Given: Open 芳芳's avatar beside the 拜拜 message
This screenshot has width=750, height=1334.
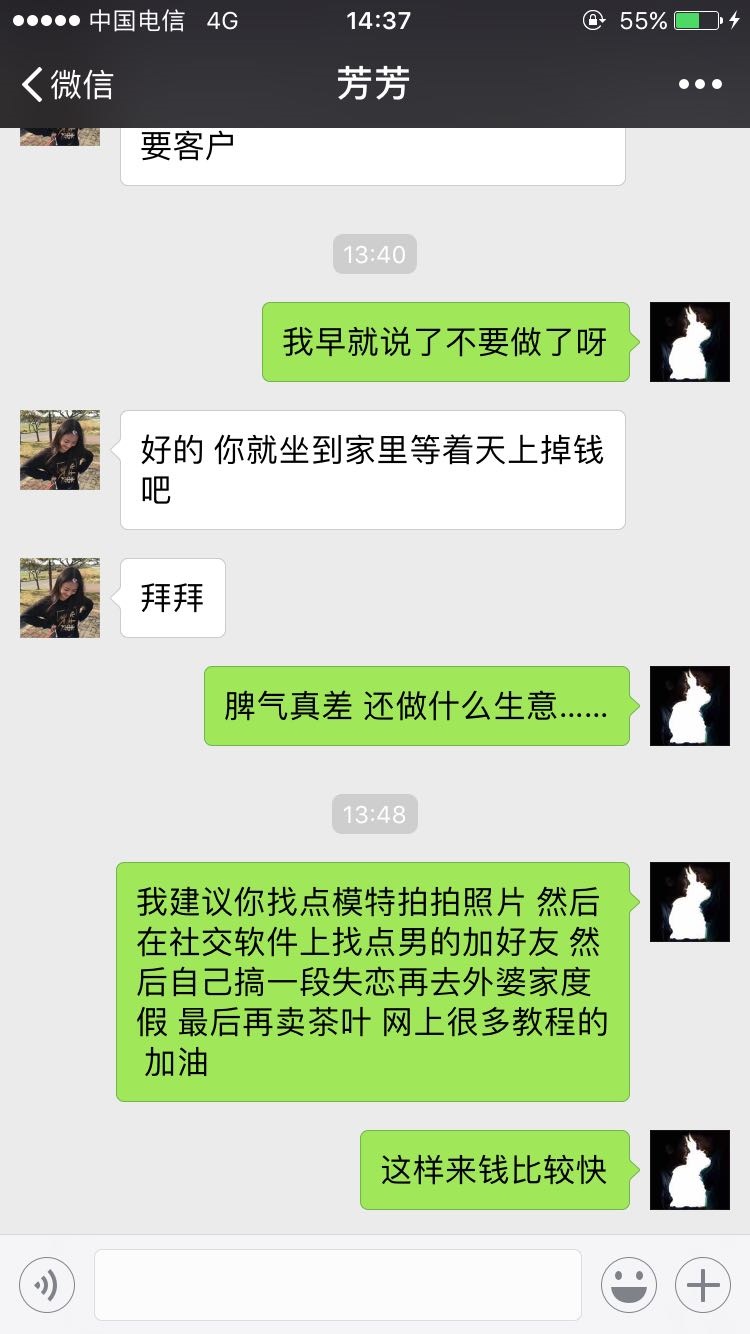Looking at the screenshot, I should [60, 598].
